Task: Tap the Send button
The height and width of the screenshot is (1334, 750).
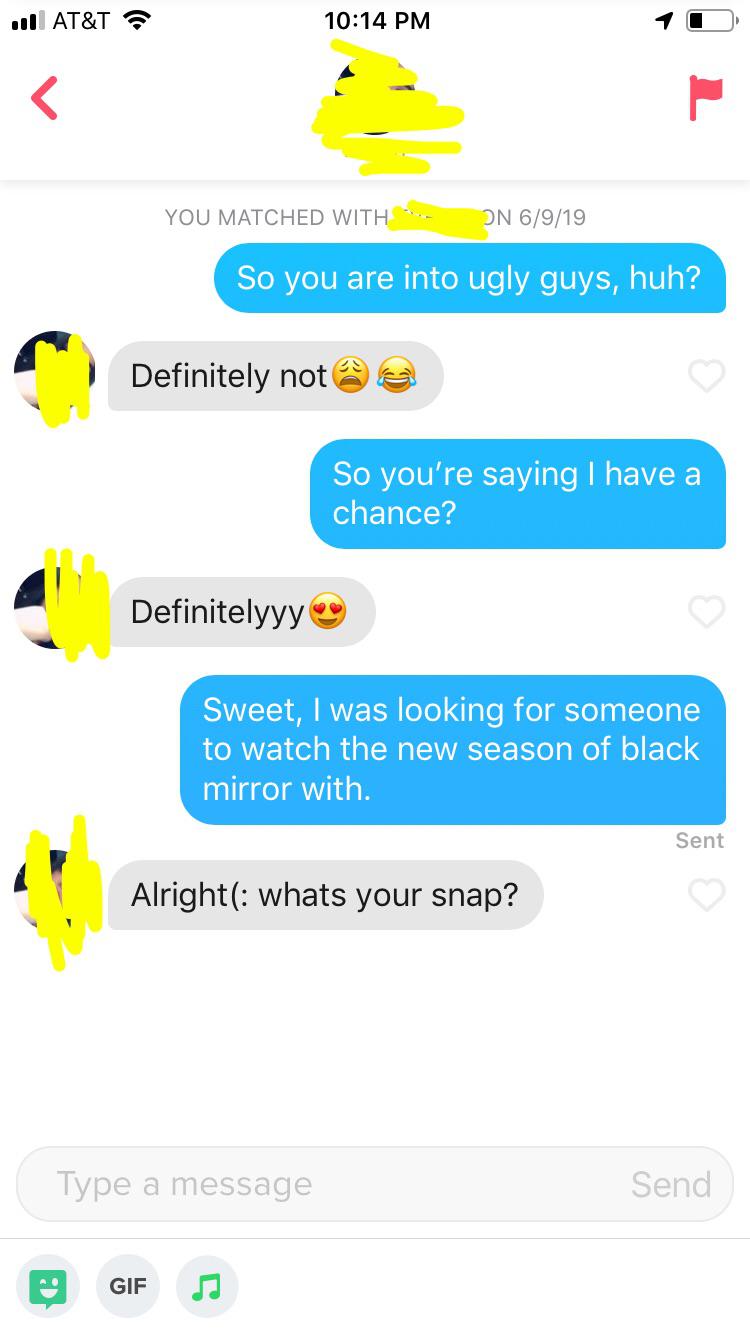Action: [671, 1184]
